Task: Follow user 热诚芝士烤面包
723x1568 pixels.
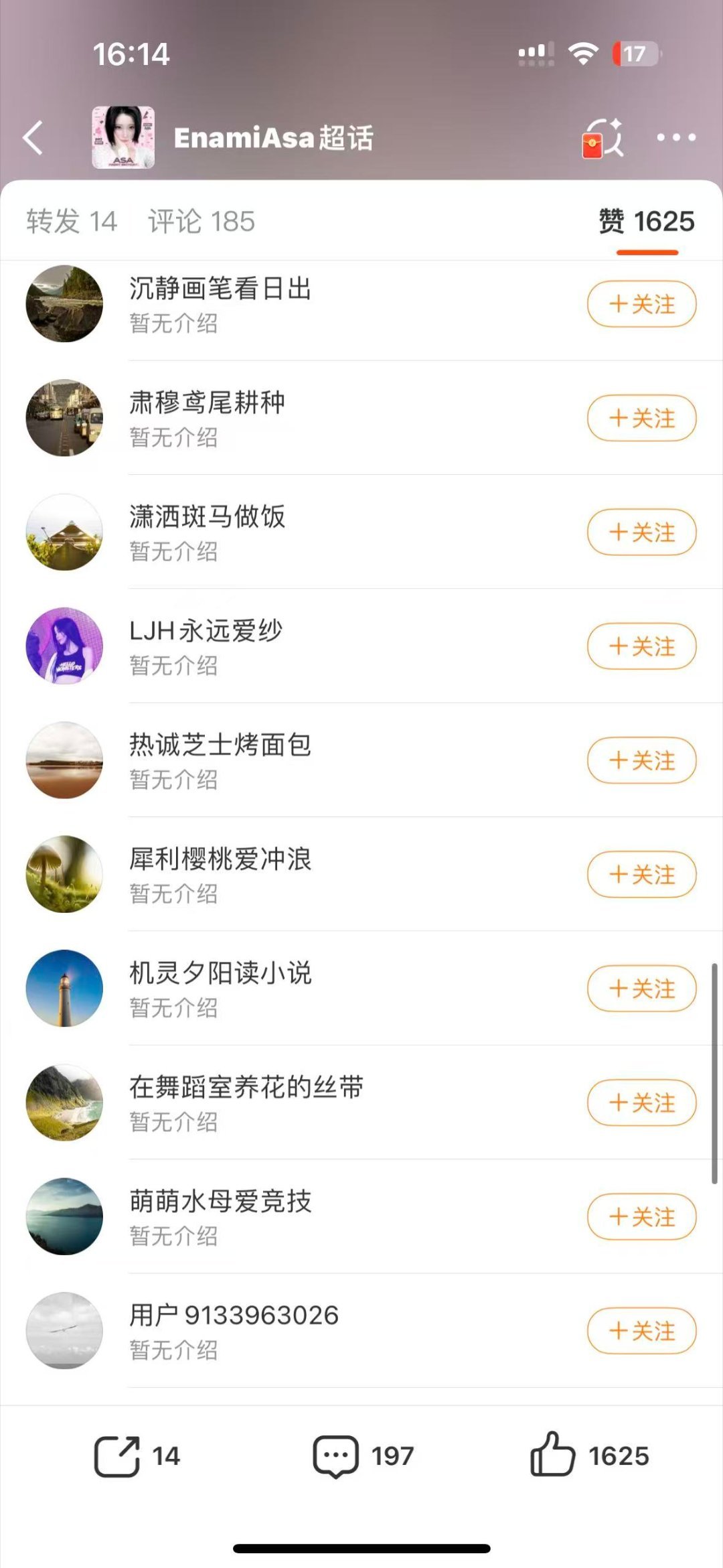Action: click(641, 760)
